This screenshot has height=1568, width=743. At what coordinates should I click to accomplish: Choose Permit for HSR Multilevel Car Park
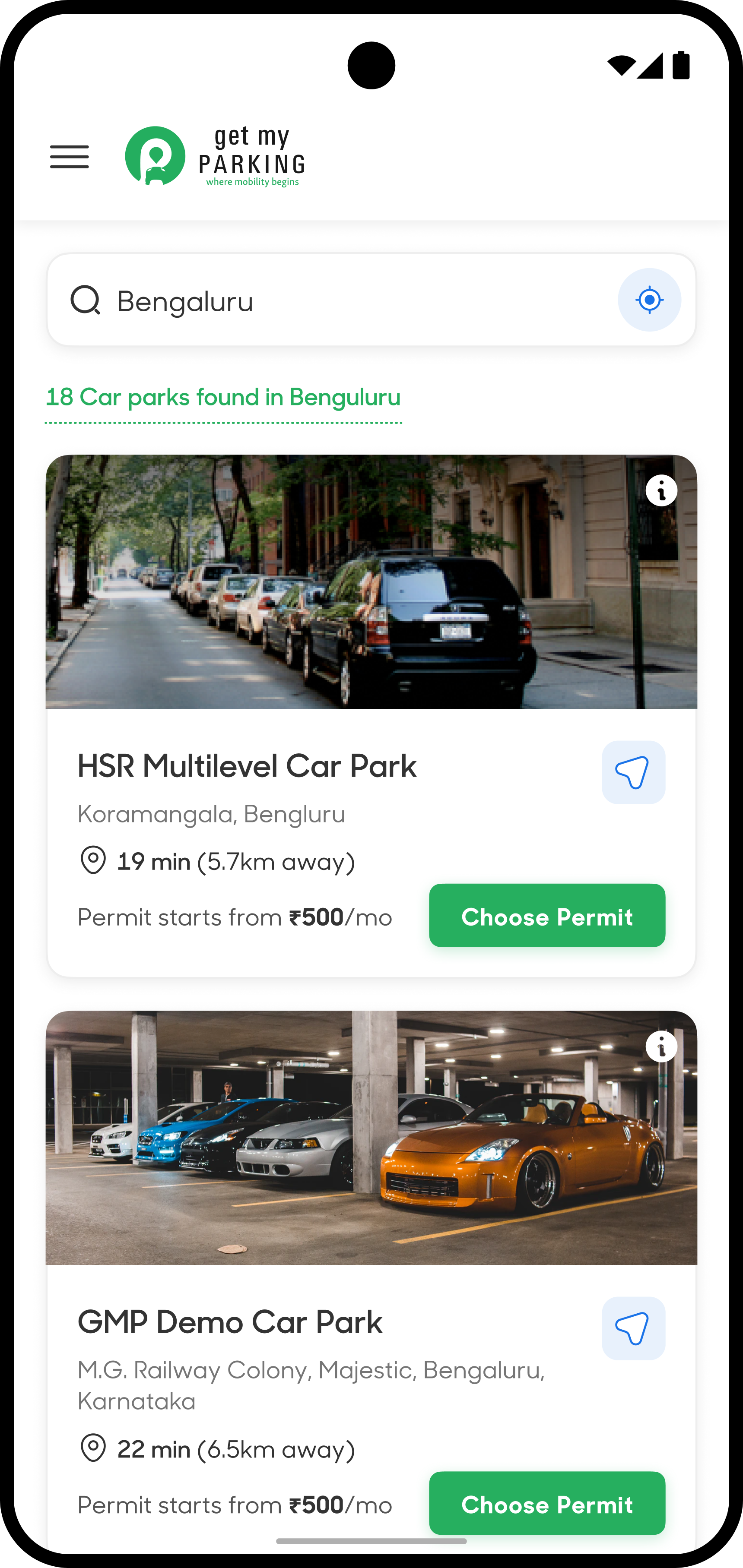coord(546,916)
